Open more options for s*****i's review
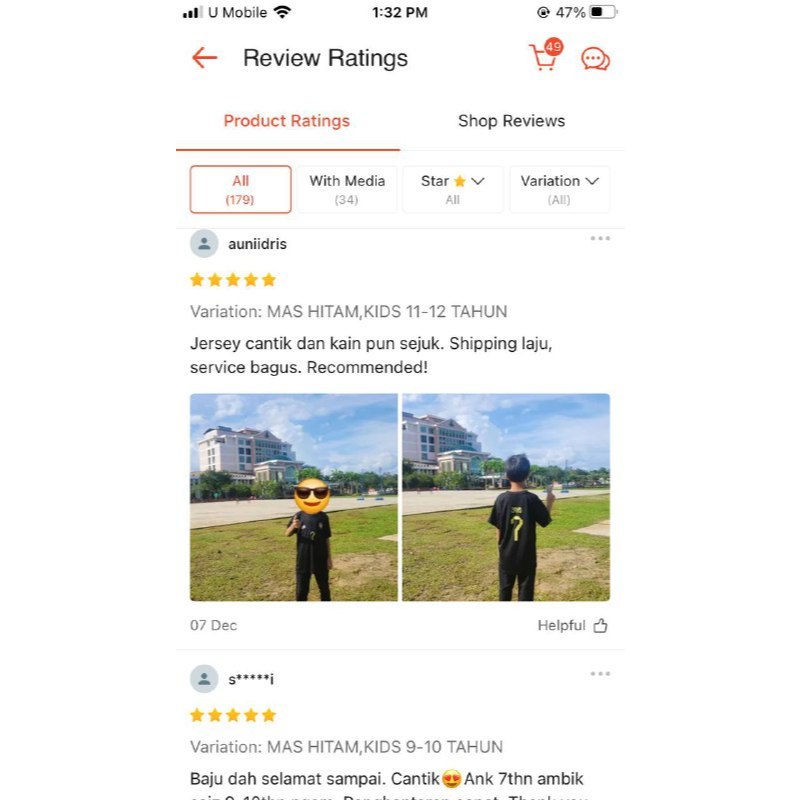 [x=600, y=673]
